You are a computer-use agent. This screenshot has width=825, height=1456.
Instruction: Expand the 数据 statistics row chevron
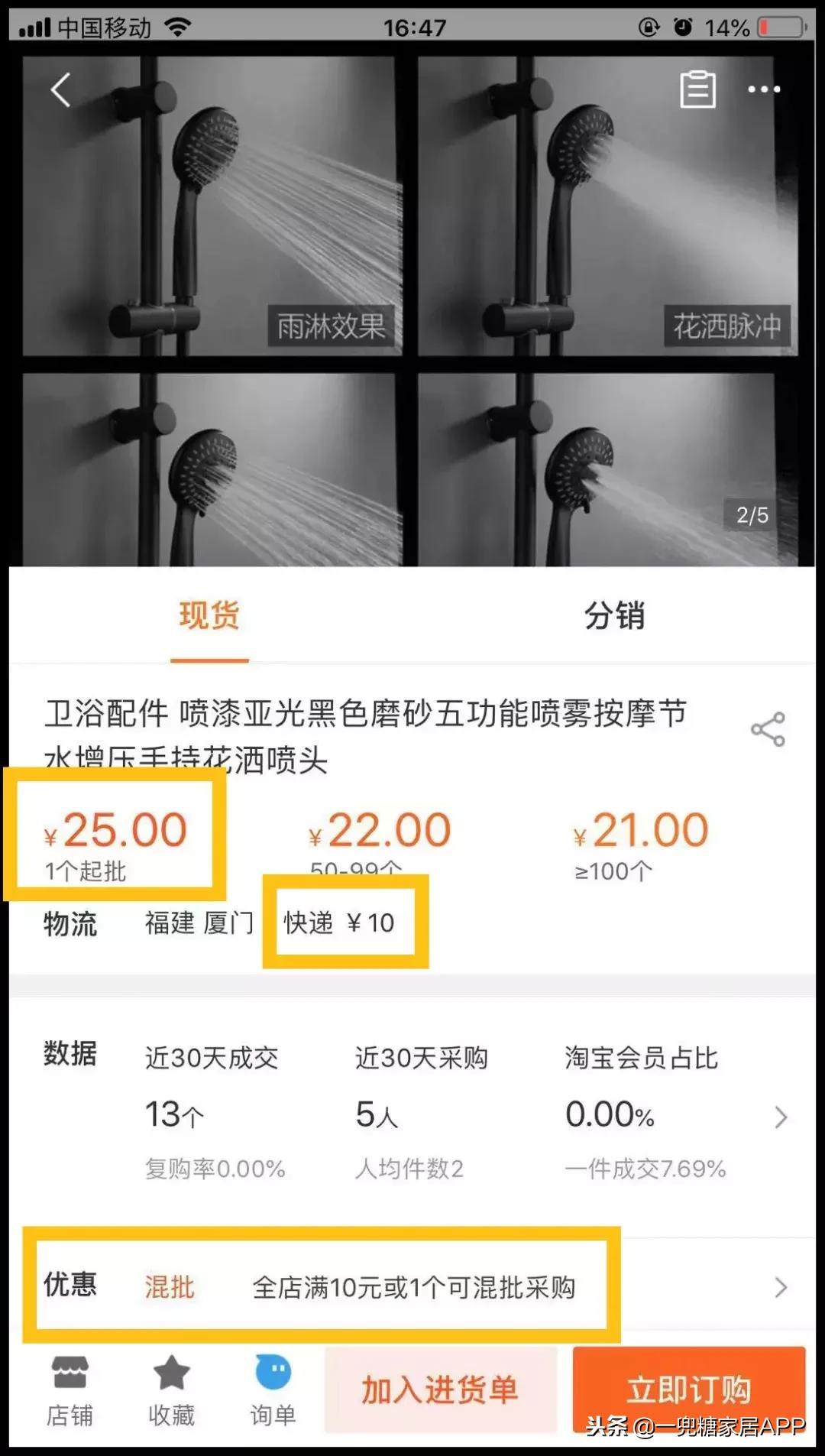coord(780,1116)
